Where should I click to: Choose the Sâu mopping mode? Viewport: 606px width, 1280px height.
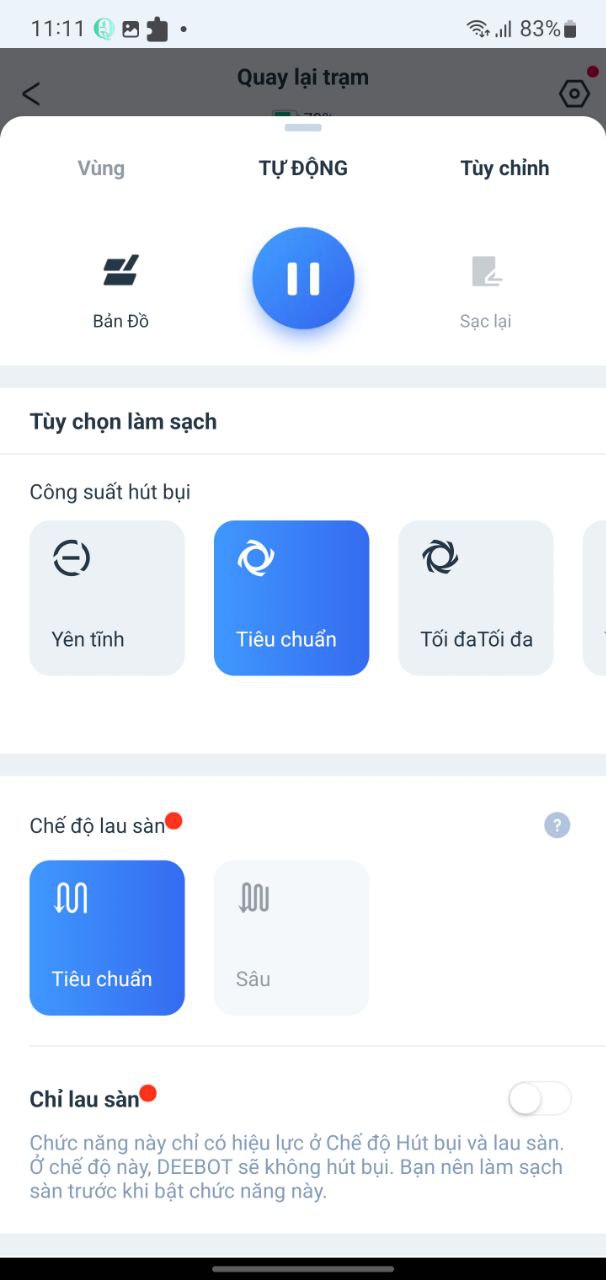[291, 937]
